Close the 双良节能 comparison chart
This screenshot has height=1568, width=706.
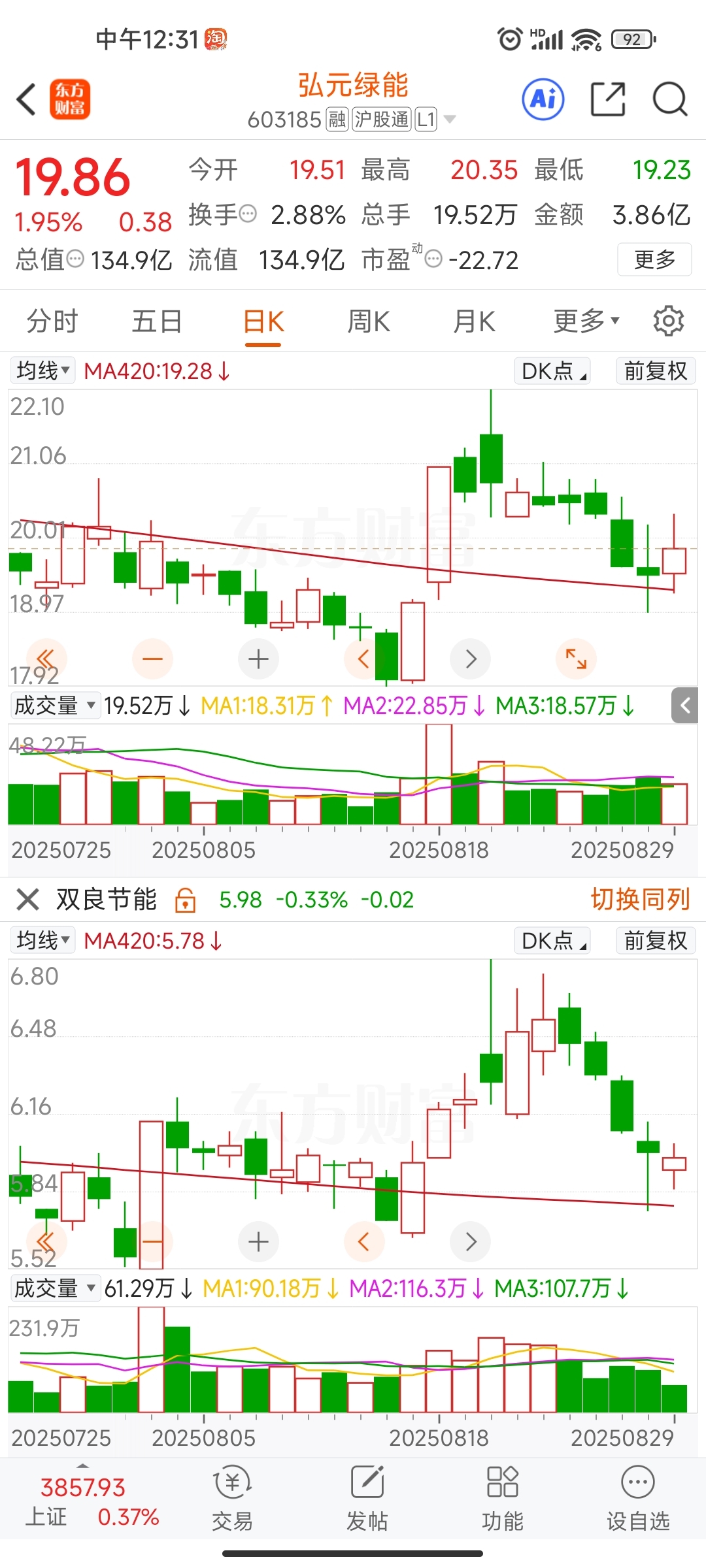click(27, 900)
